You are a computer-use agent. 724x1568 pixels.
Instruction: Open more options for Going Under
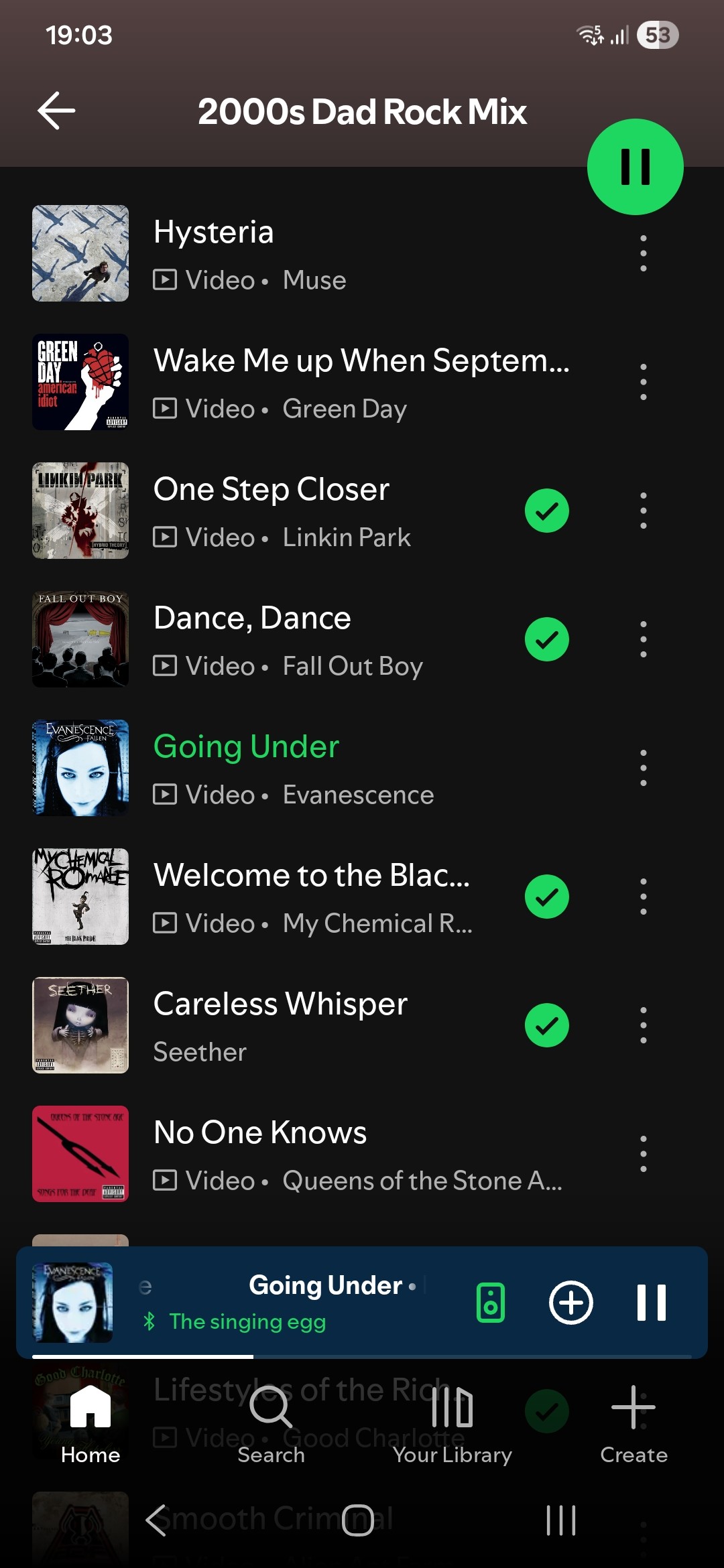643,768
